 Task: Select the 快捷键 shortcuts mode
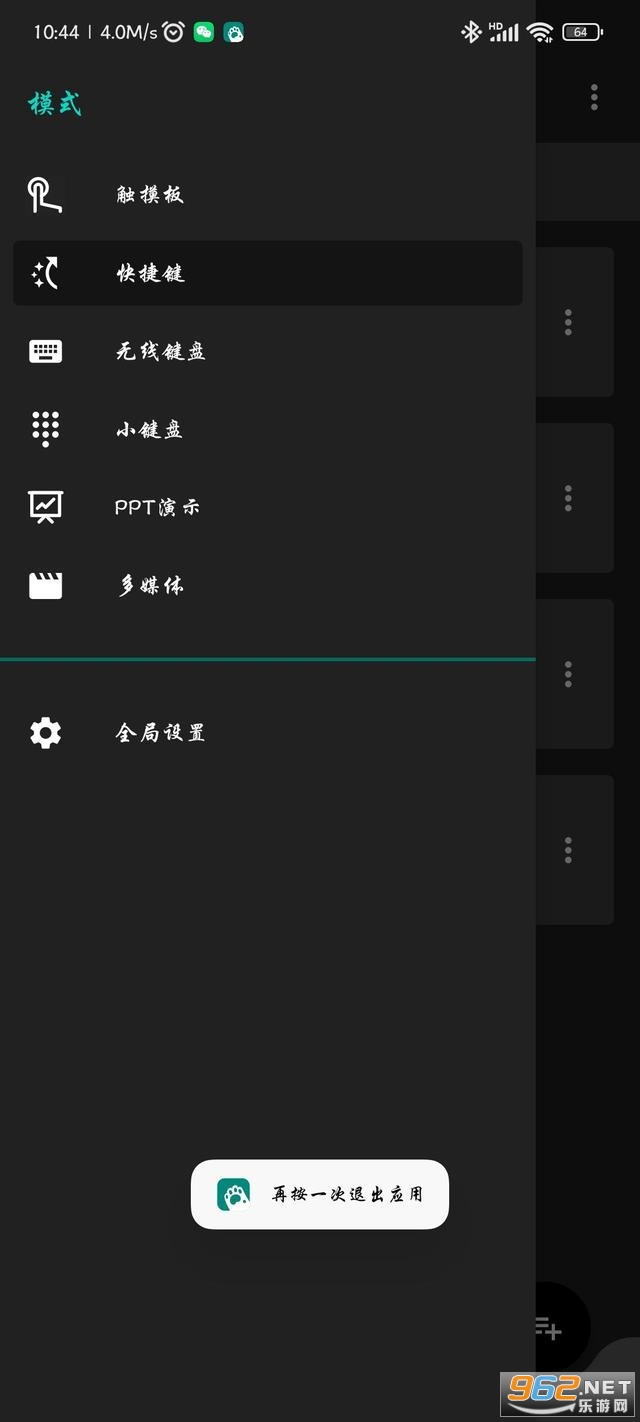(267, 273)
